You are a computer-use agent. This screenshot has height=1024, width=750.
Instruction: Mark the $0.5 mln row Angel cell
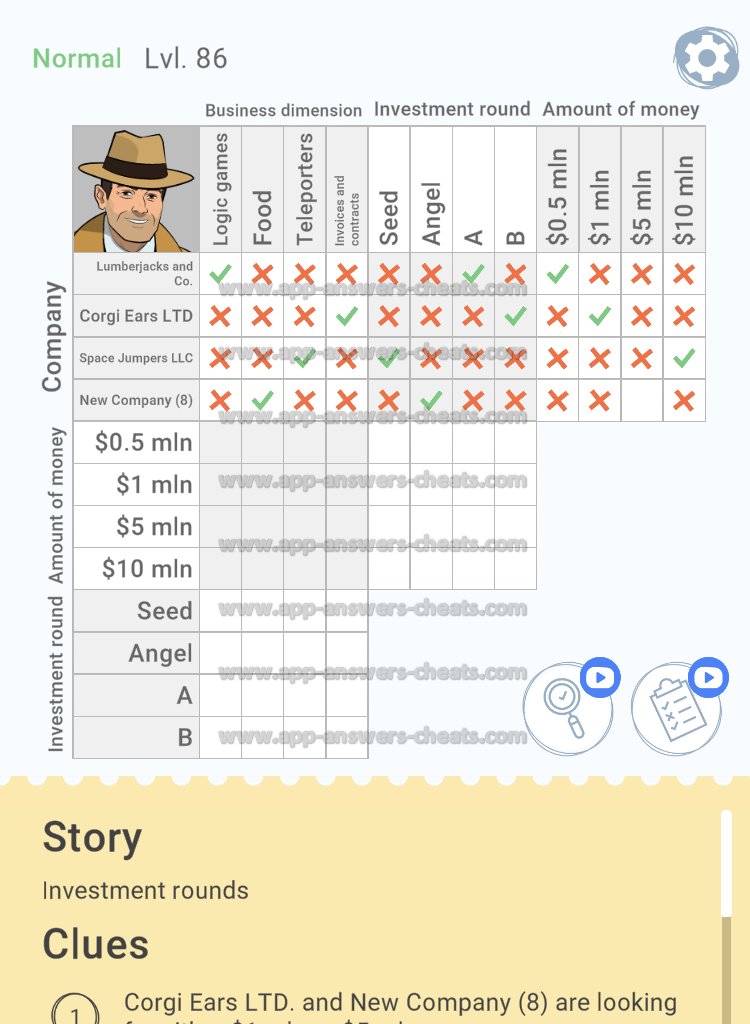pyautogui.click(x=431, y=442)
